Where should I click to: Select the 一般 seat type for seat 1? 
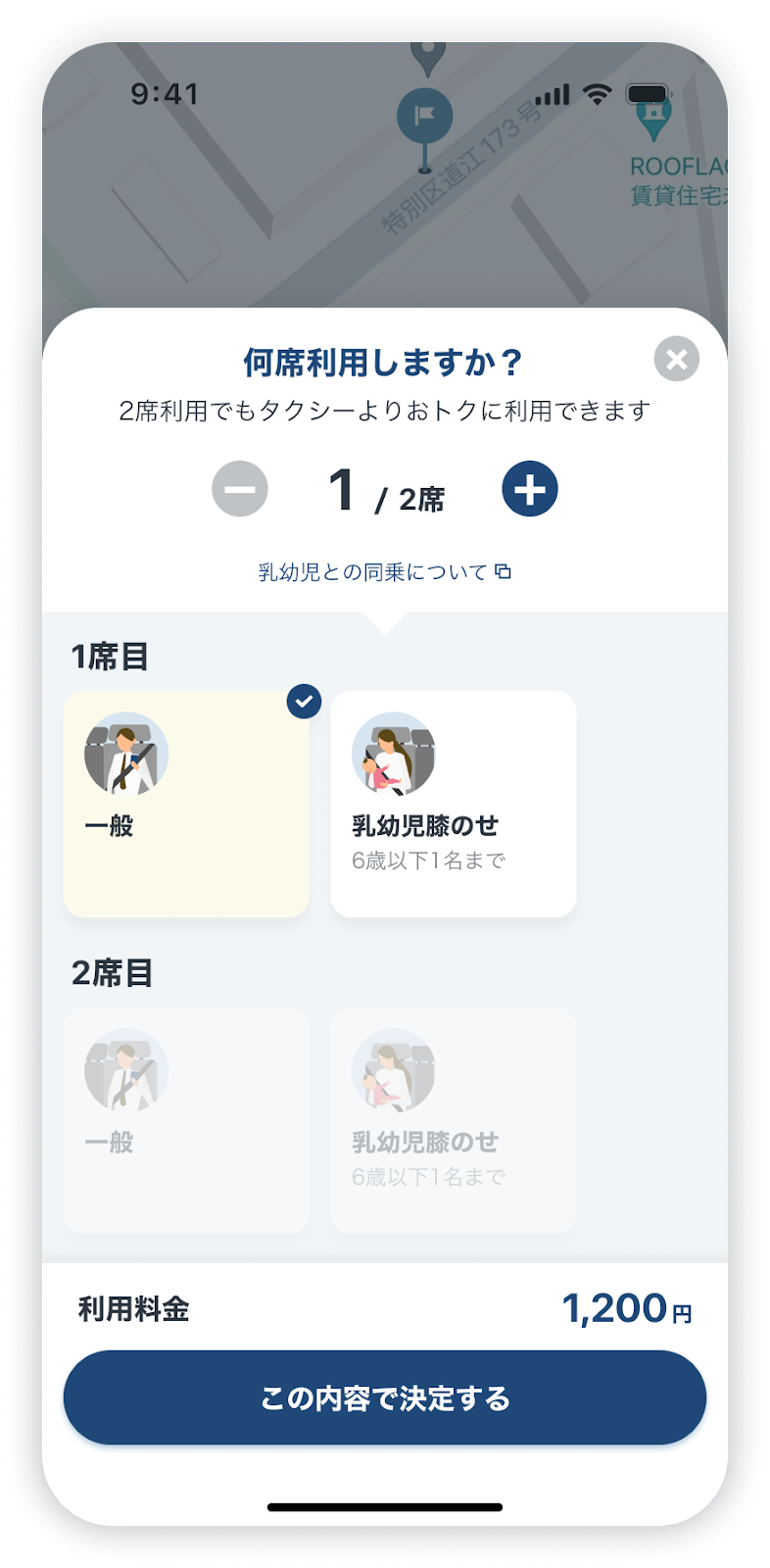point(185,804)
